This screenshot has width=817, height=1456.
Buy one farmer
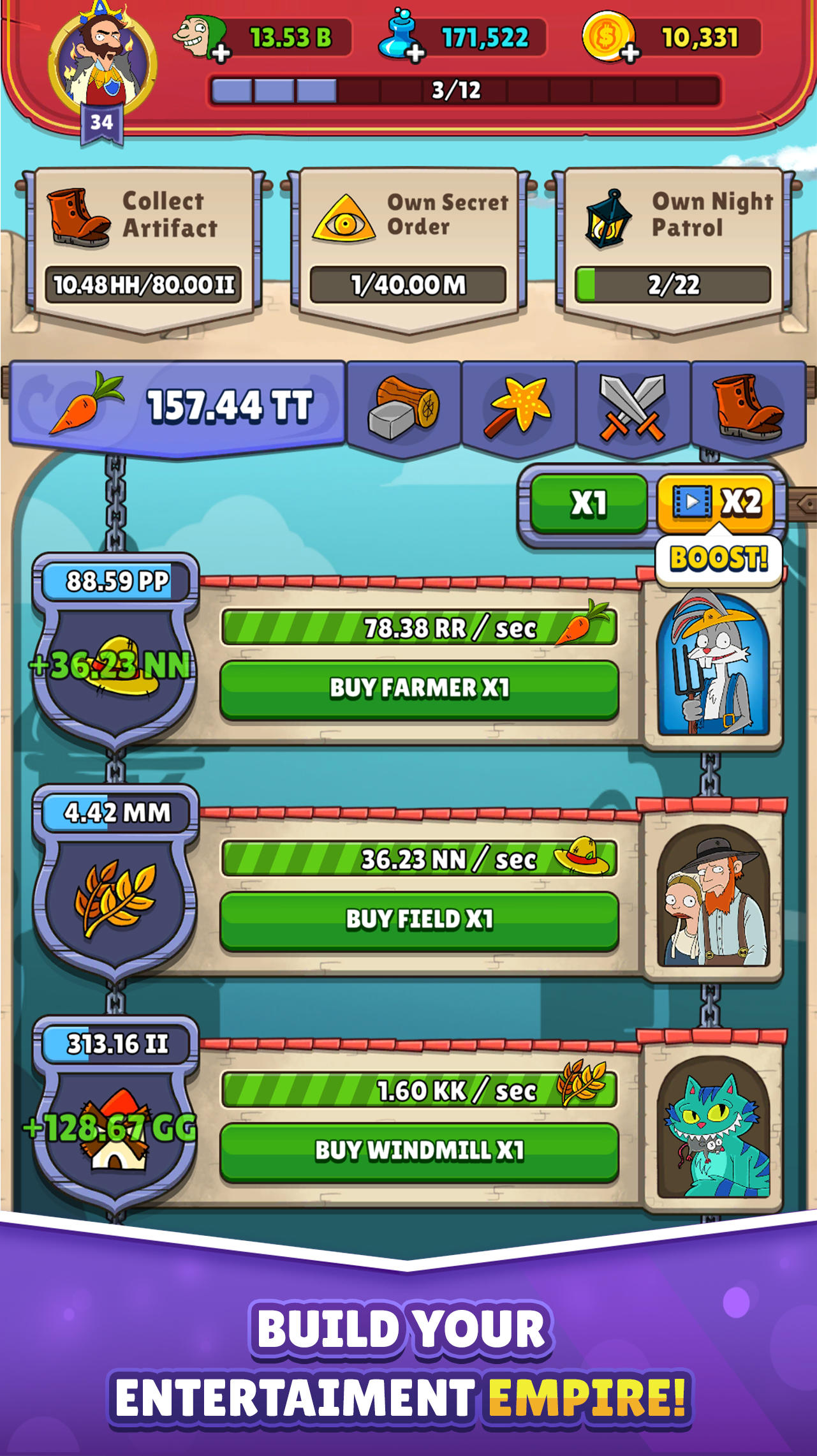coord(419,688)
